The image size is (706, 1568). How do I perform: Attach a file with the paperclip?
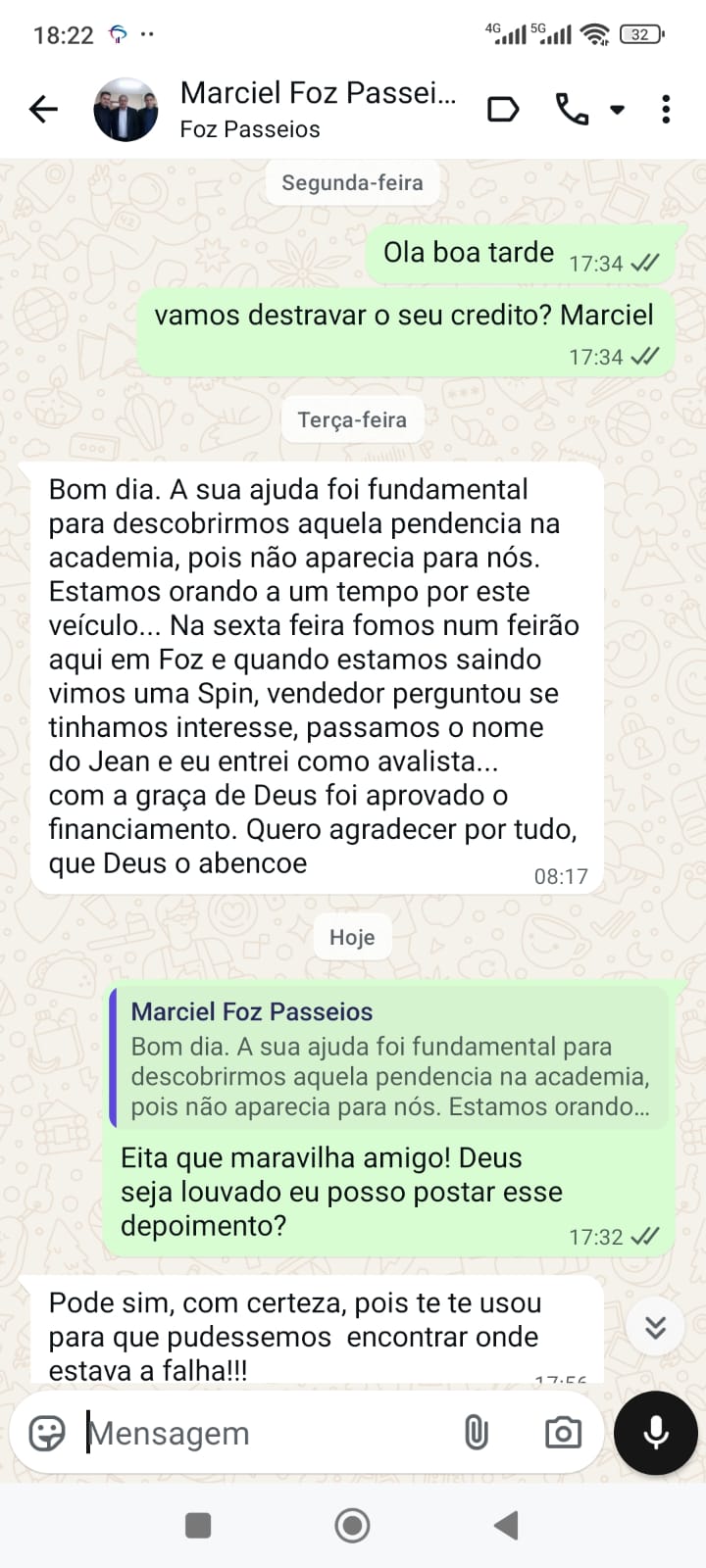point(476,1433)
